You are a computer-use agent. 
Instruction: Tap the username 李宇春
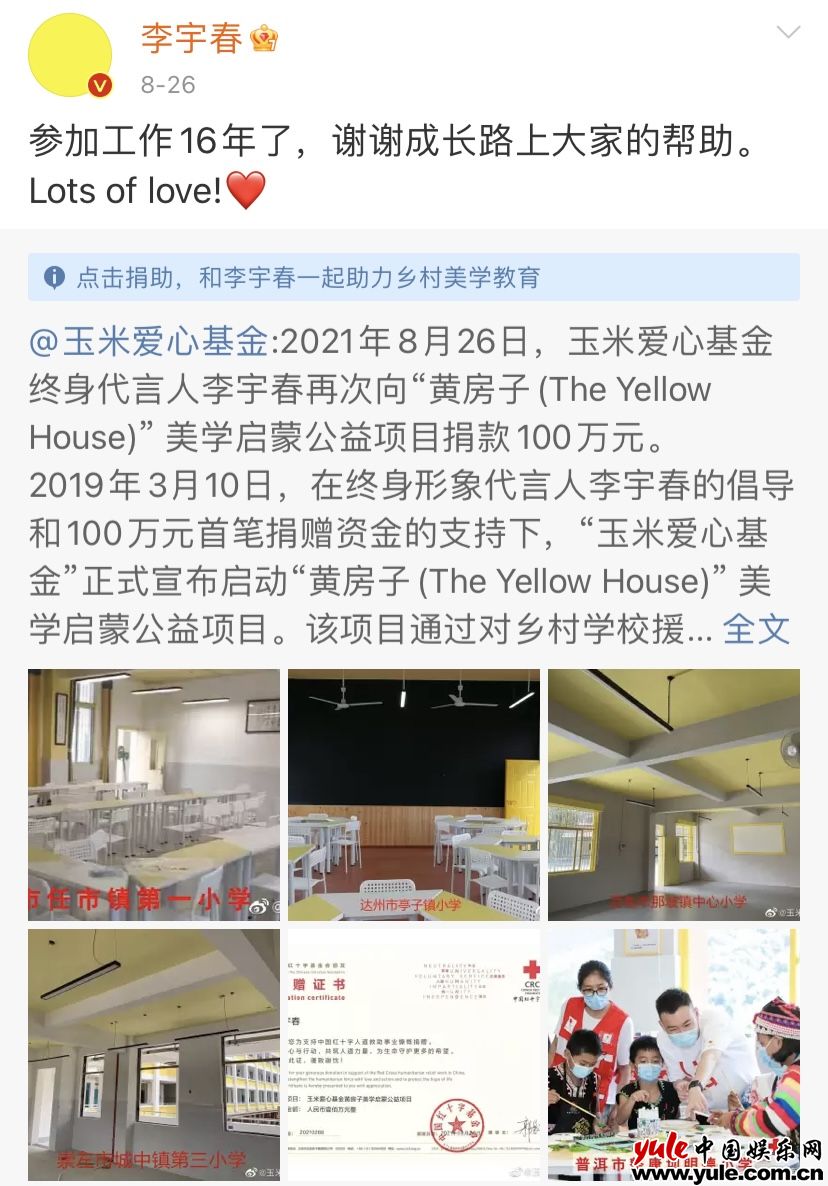pos(192,39)
